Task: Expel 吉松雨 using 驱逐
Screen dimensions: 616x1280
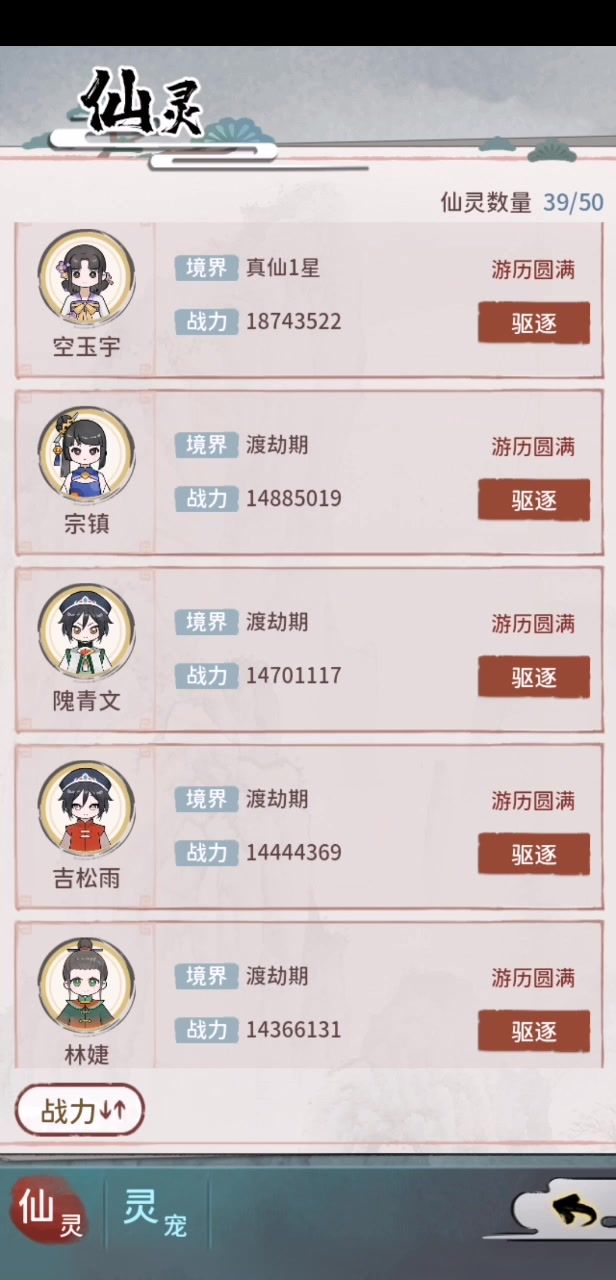Action: click(533, 854)
